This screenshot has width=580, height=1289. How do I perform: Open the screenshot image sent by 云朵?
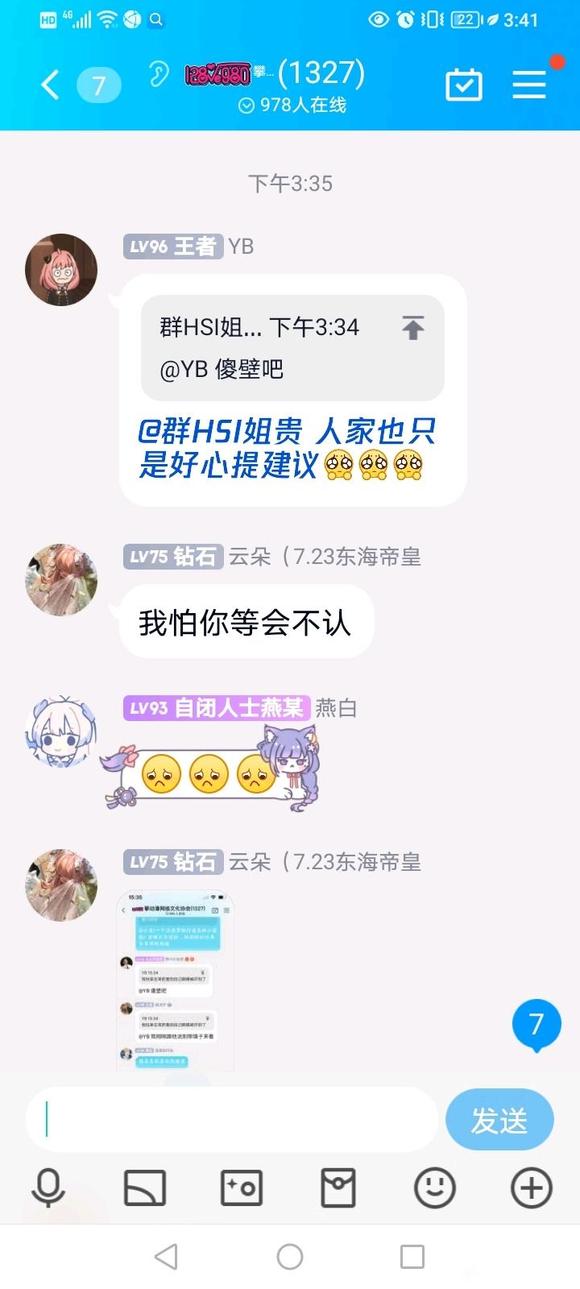[177, 980]
